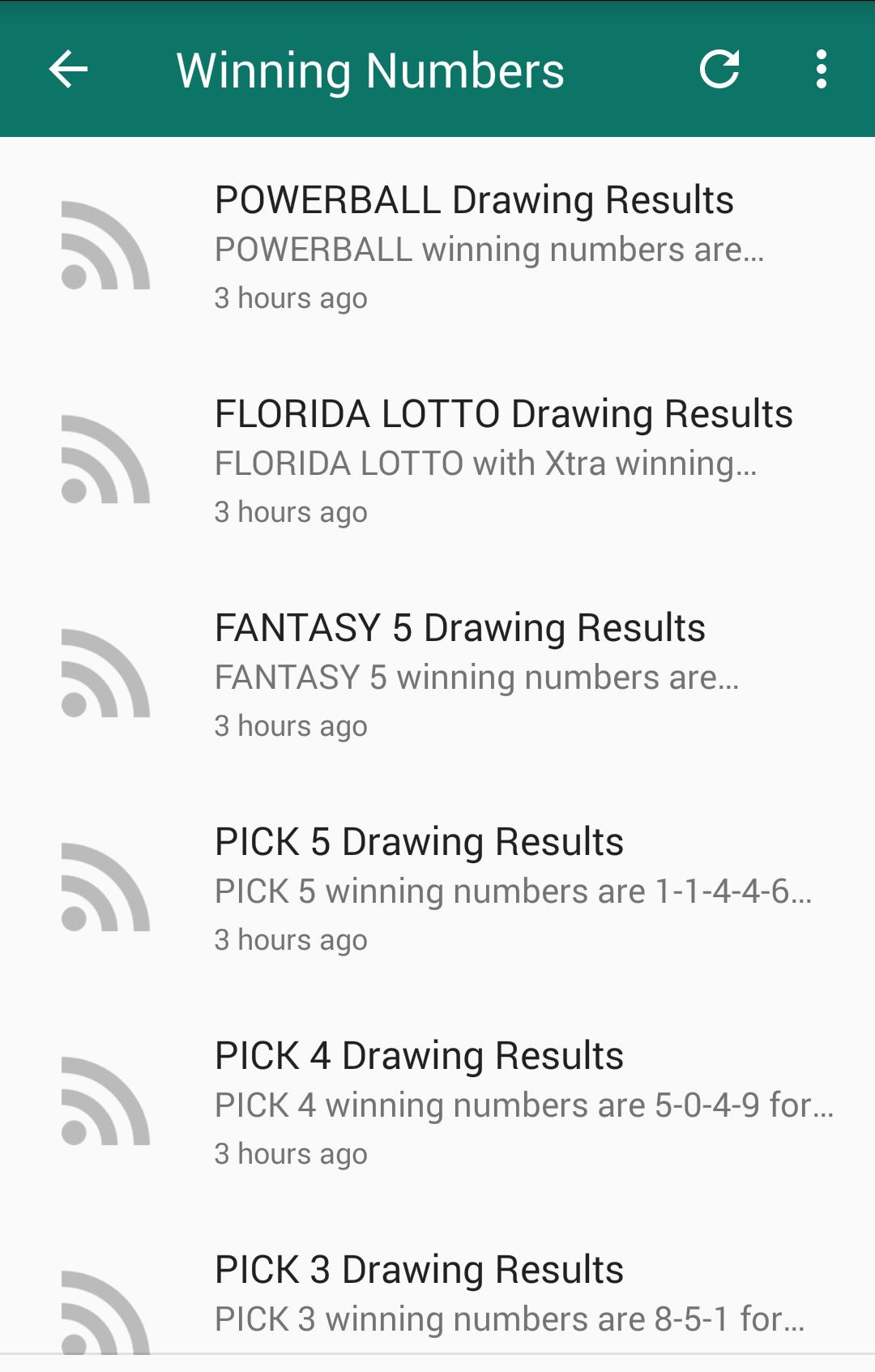Screen dimensions: 875x1372
Task: Tap the FLORIDA LOTTO Xtra subtitle text
Action: (486, 464)
